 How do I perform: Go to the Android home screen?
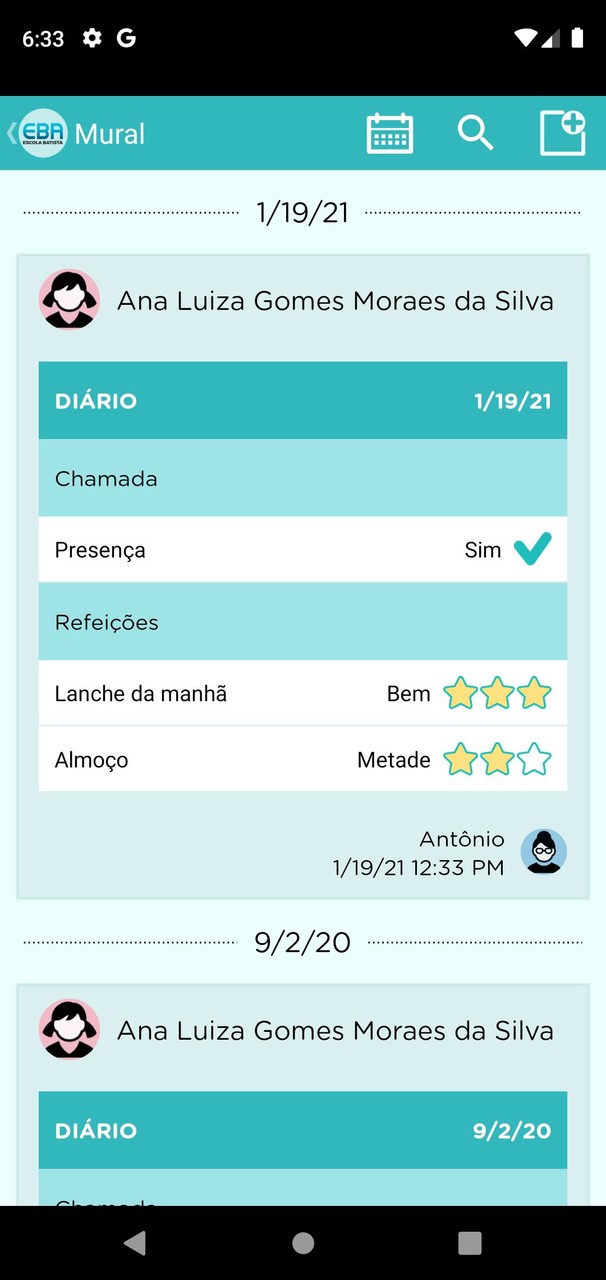coord(303,1243)
